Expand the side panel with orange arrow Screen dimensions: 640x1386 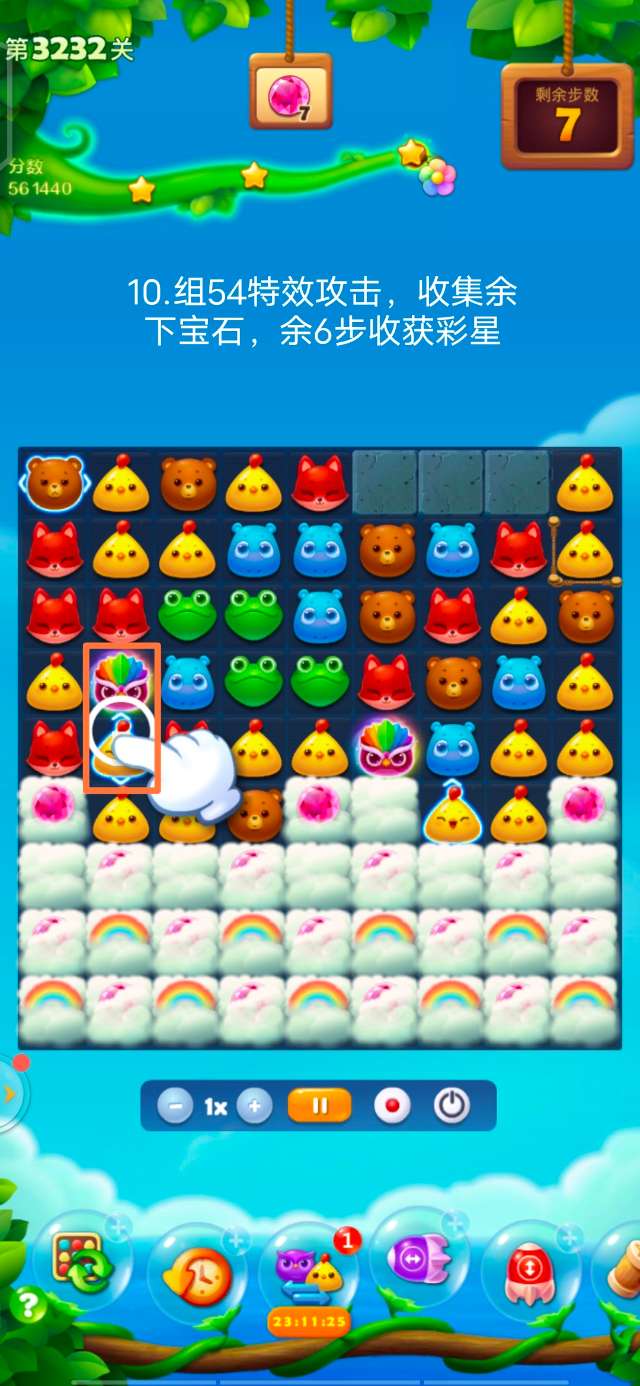[x=10, y=1093]
